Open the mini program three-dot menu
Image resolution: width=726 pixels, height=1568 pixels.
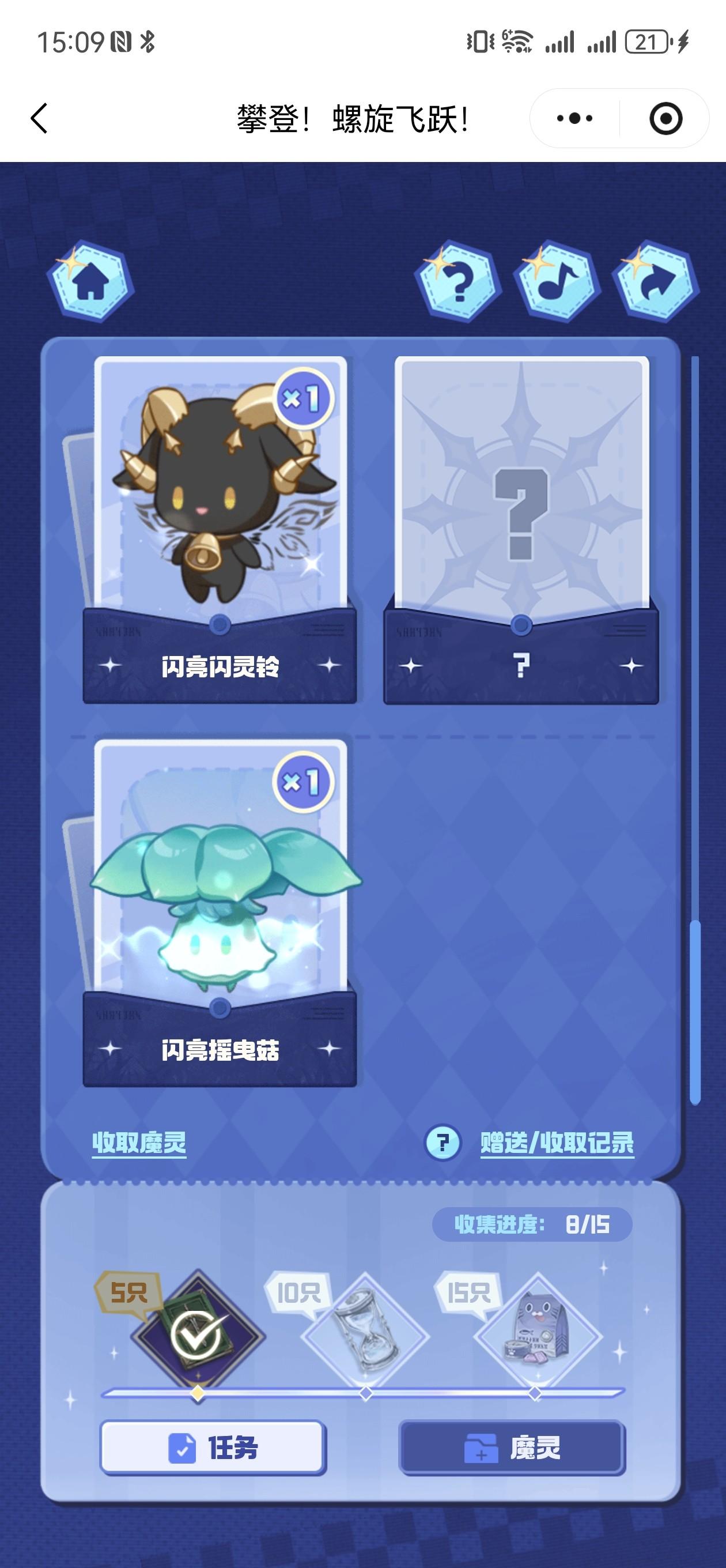pos(574,118)
